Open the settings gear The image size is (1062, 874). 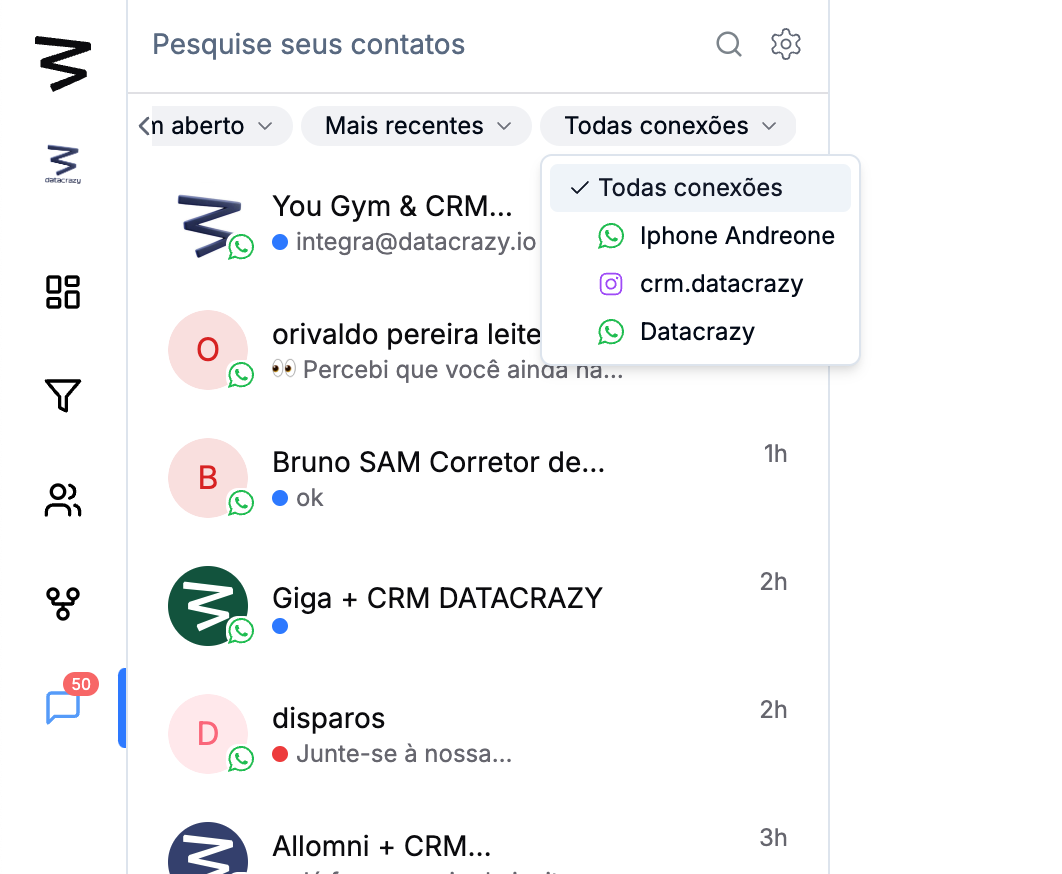(x=786, y=45)
